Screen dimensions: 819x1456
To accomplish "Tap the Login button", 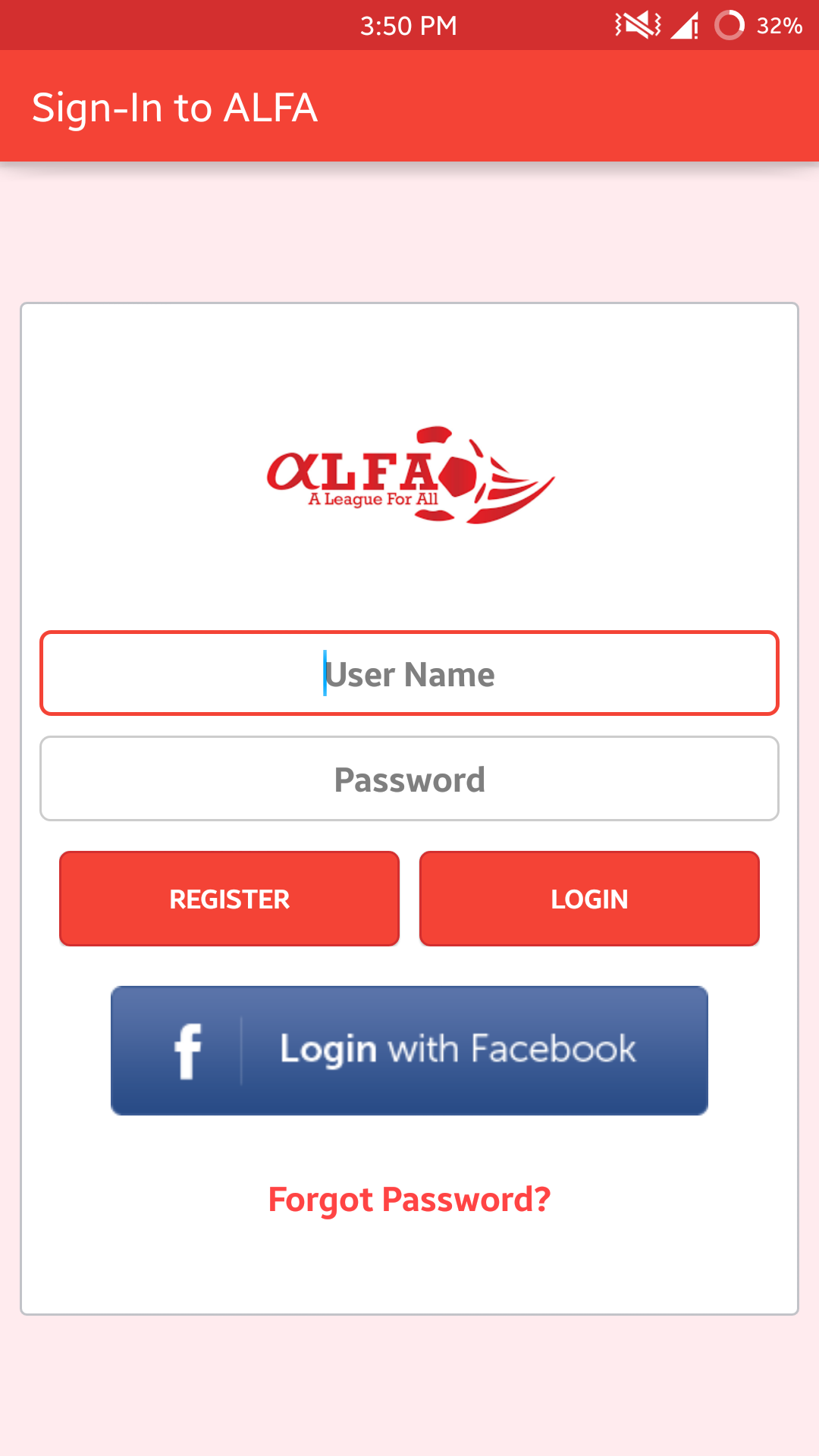I will tap(589, 899).
